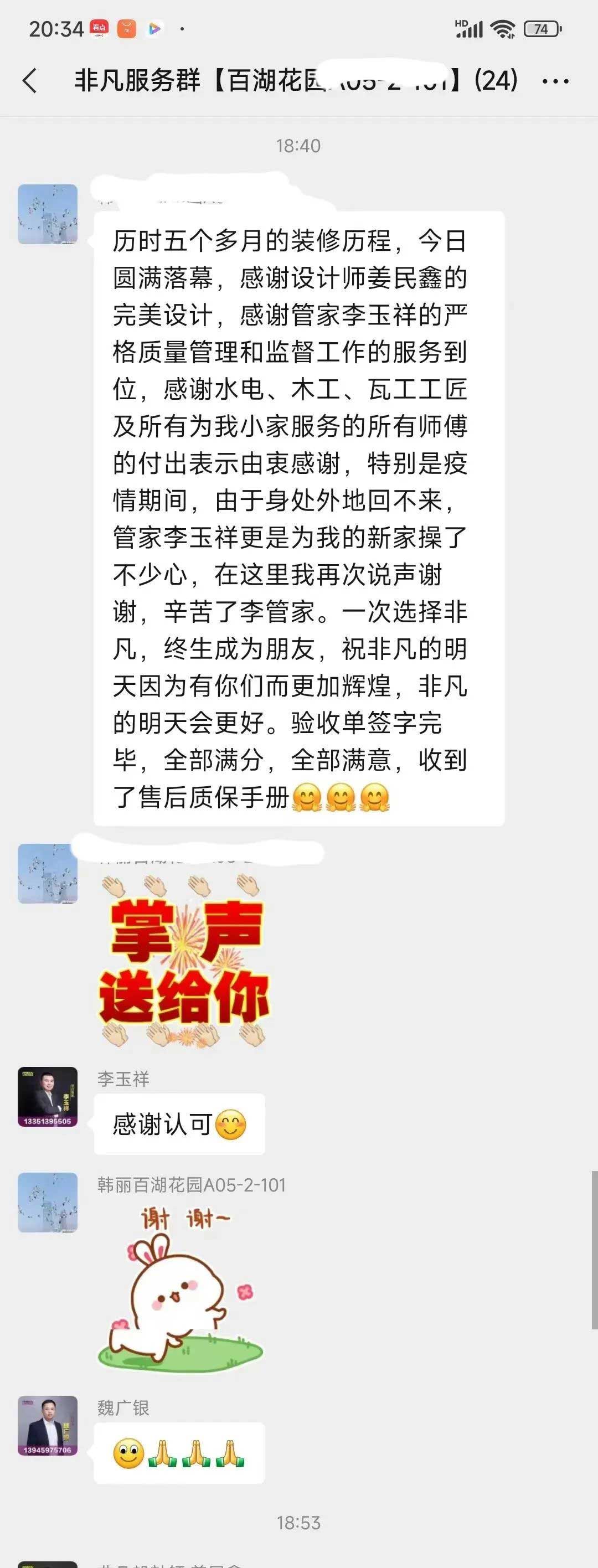Open avatar of 韩丽百湖花园A05-2-101
Screen dimensions: 598x1568
click(x=48, y=1202)
